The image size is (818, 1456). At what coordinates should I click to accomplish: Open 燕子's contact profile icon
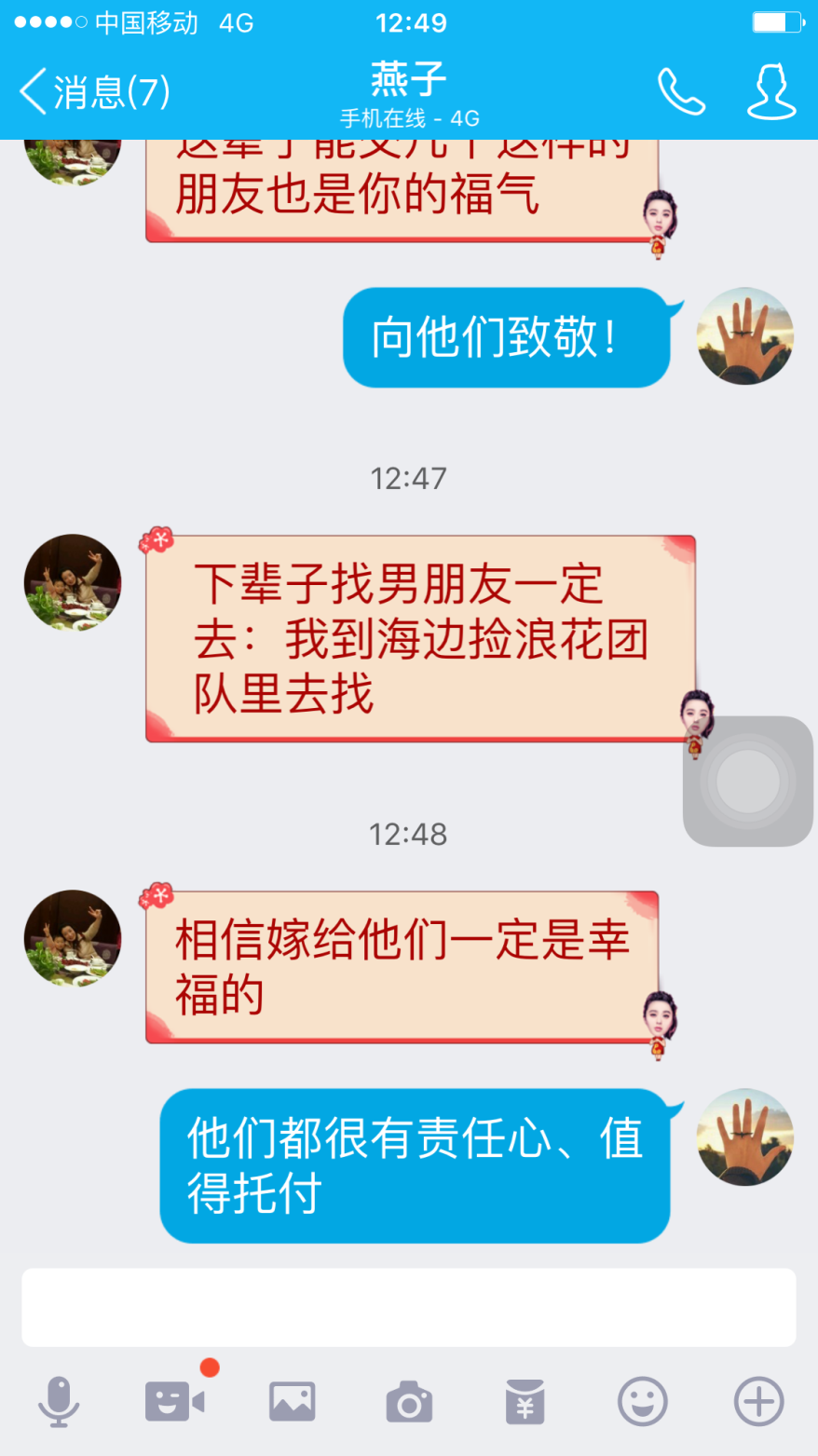tap(771, 91)
